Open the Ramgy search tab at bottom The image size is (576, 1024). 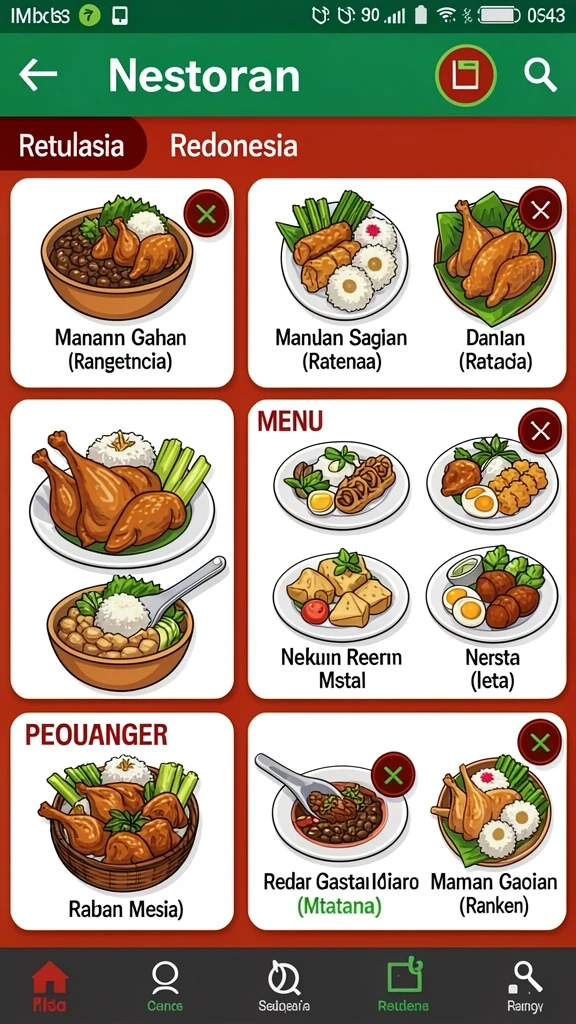tap(524, 987)
